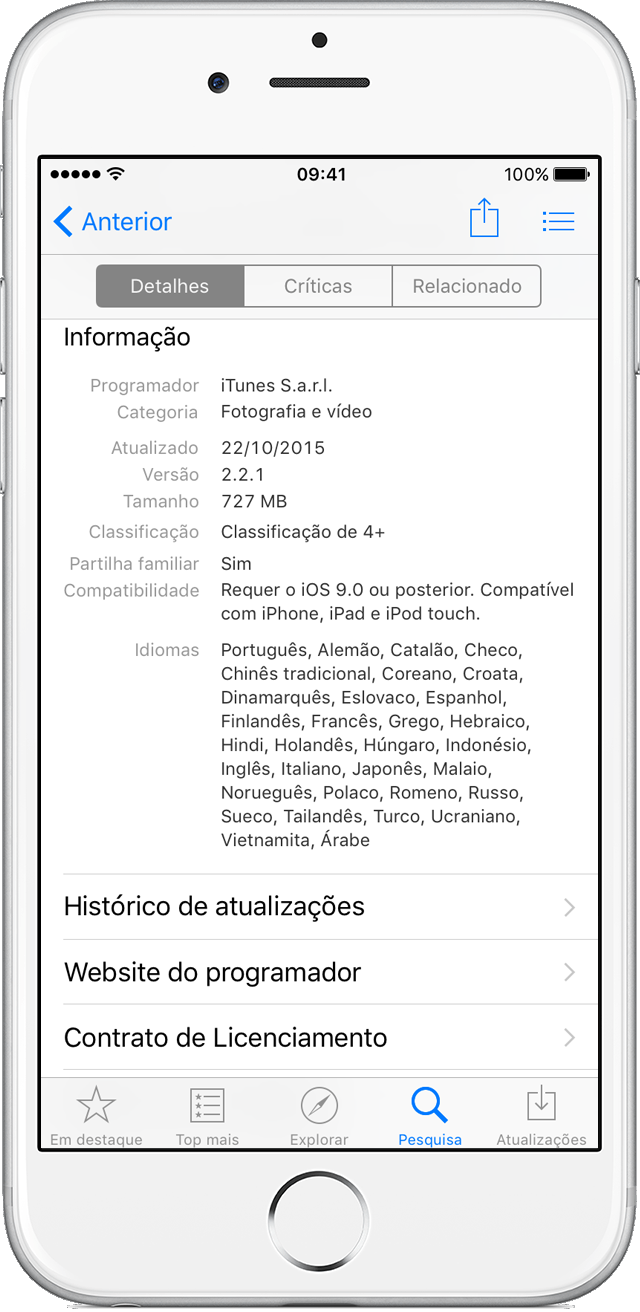Switch to the Relacionado segment
Viewport: 640px width, 1312px height.
pos(467,286)
